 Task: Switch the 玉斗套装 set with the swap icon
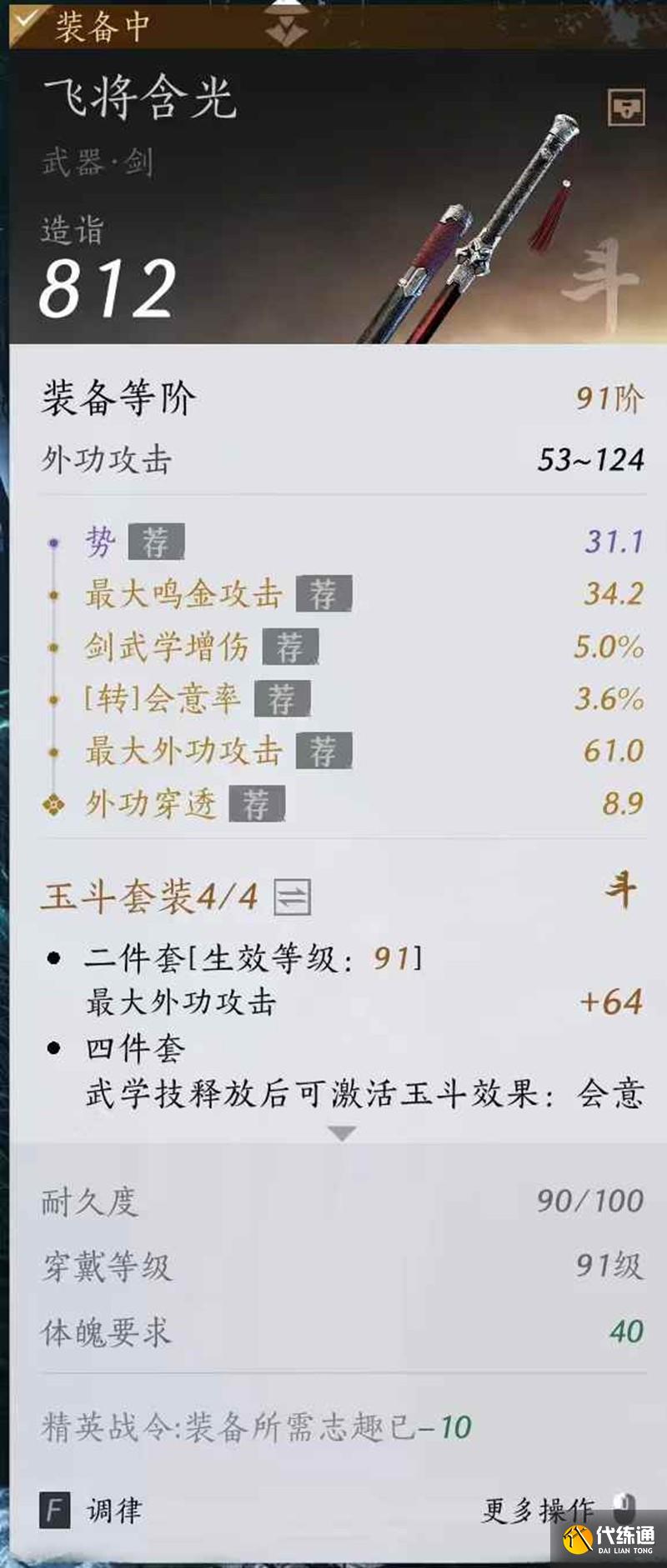293,897
